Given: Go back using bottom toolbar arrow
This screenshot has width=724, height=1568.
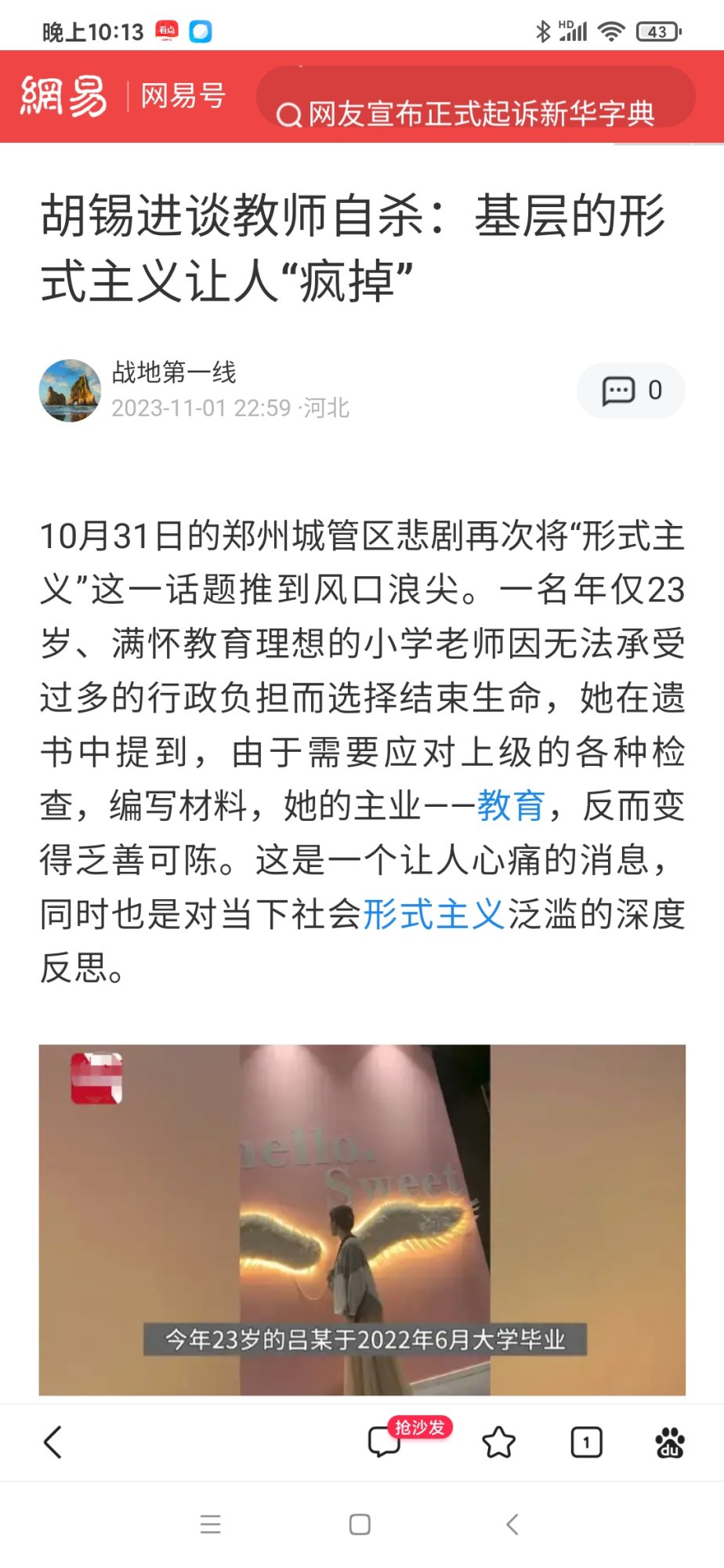Looking at the screenshot, I should coord(52,1442).
